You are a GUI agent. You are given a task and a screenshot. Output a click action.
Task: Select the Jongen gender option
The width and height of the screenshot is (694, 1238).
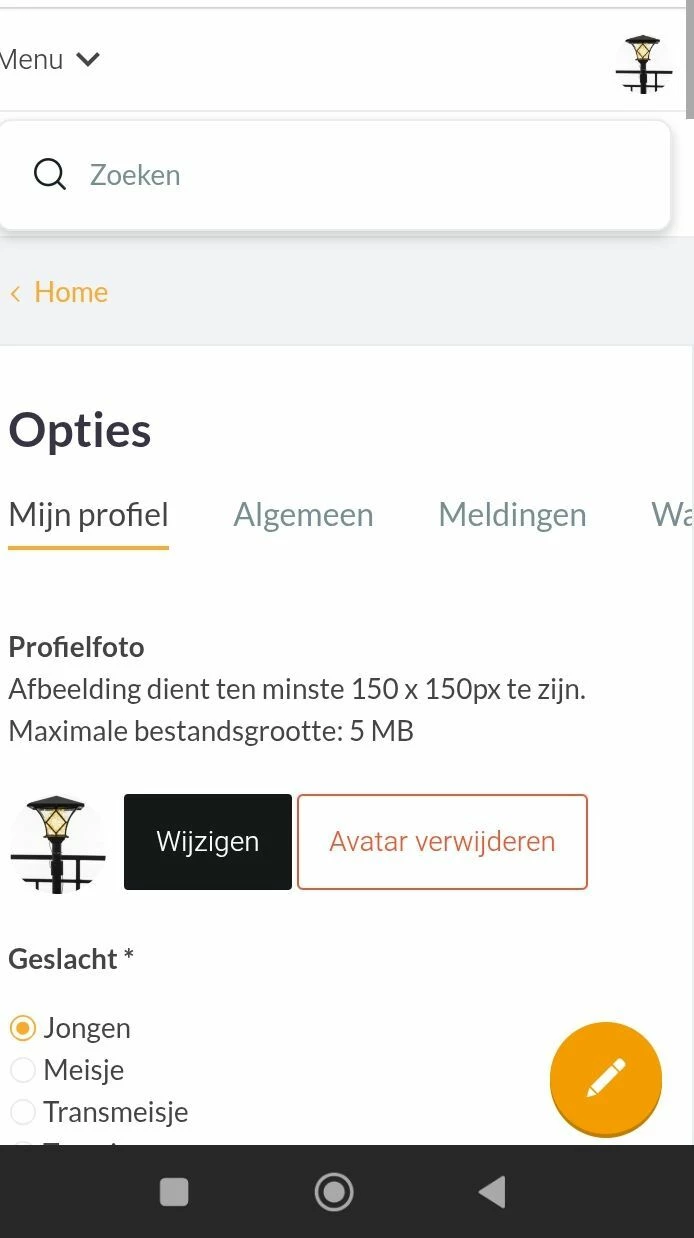coord(23,1028)
